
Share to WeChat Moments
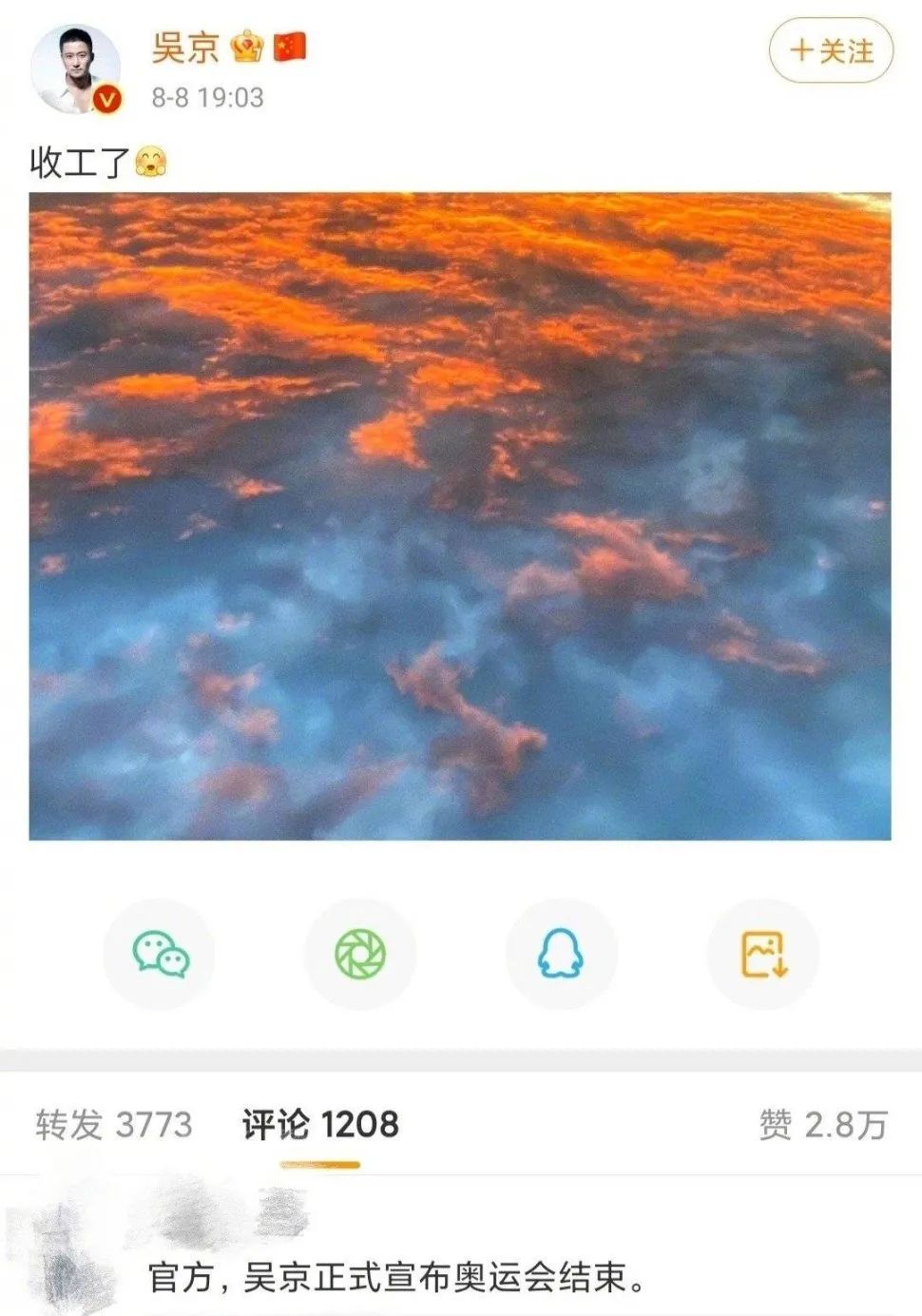360,954
